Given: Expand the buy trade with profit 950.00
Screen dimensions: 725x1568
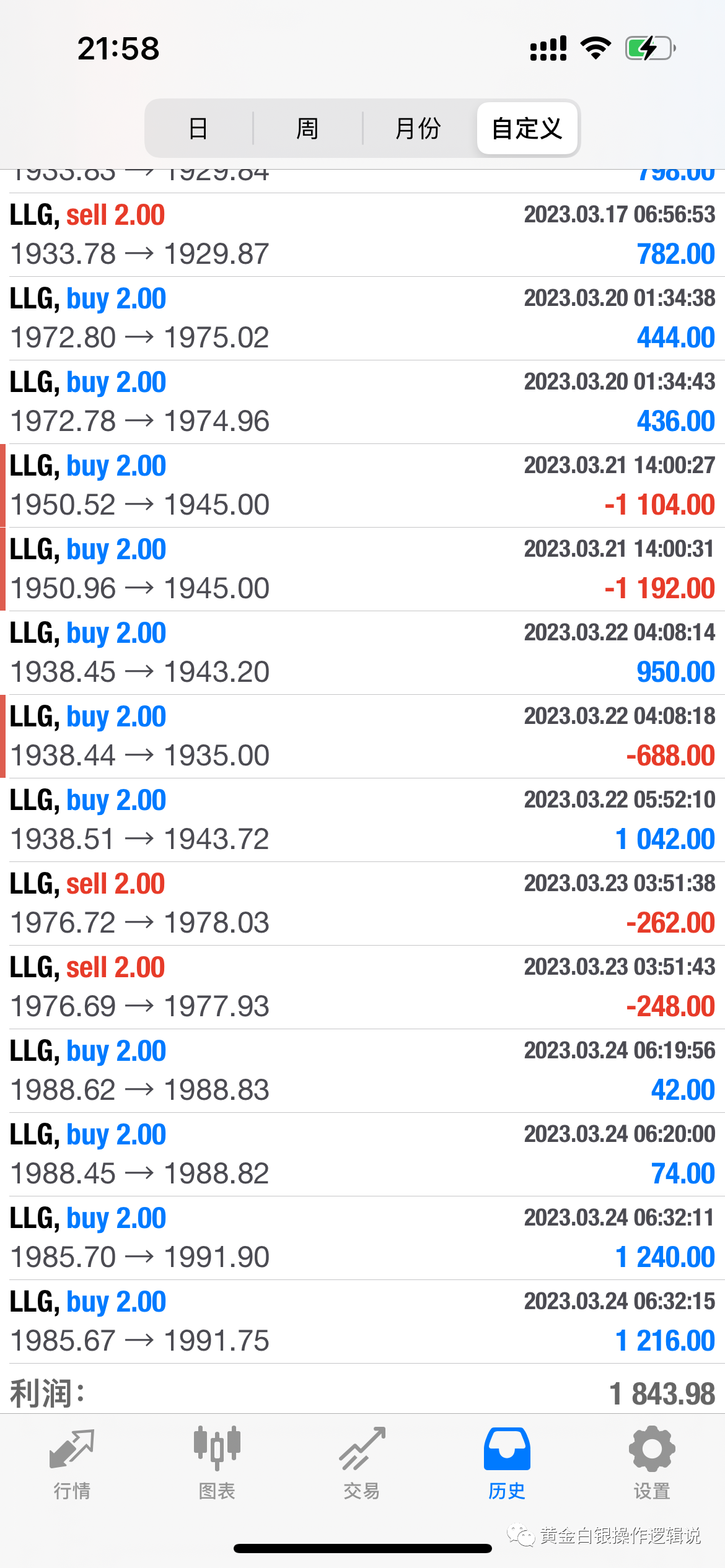Looking at the screenshot, I should point(362,653).
